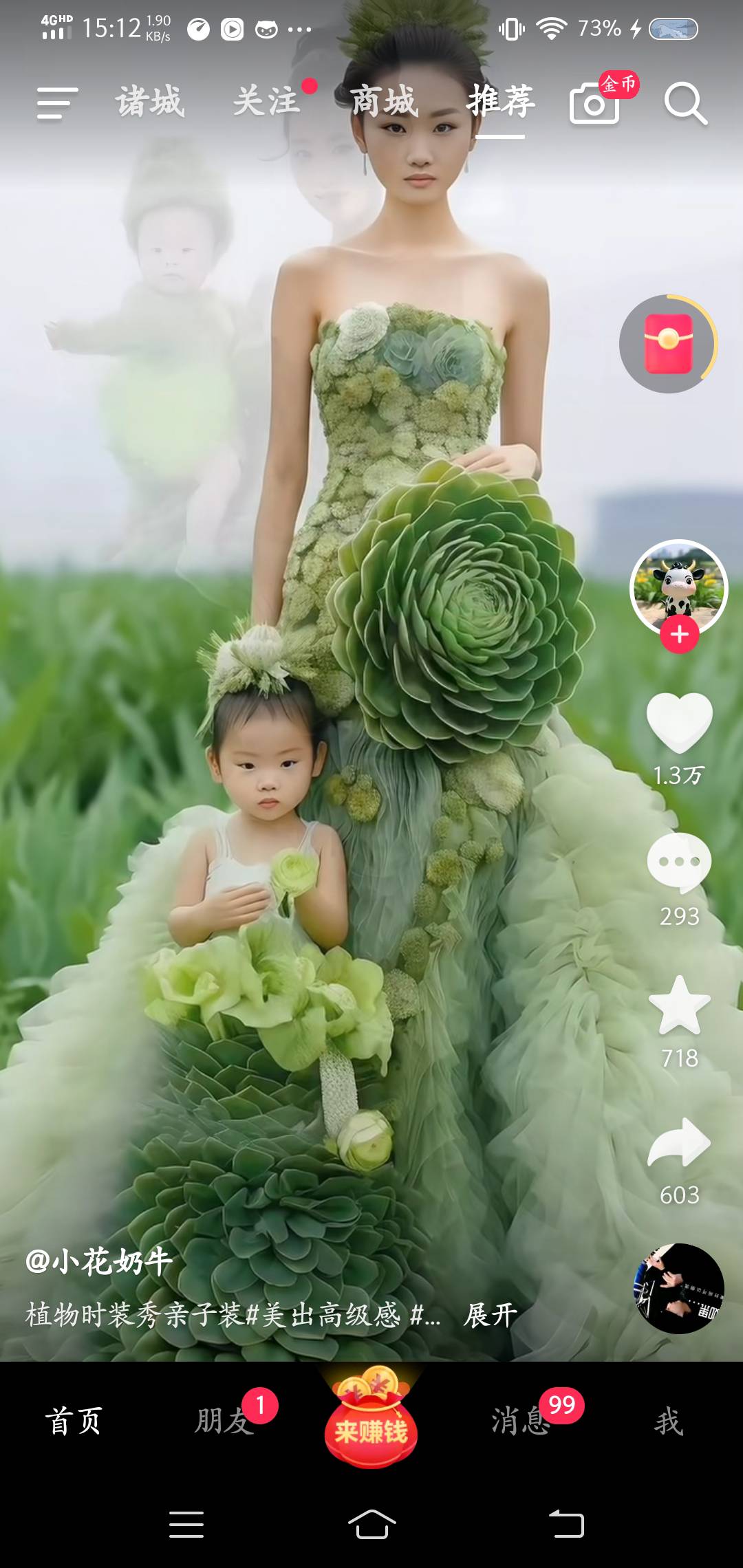Open the 消息 messages tab

[x=520, y=1421]
